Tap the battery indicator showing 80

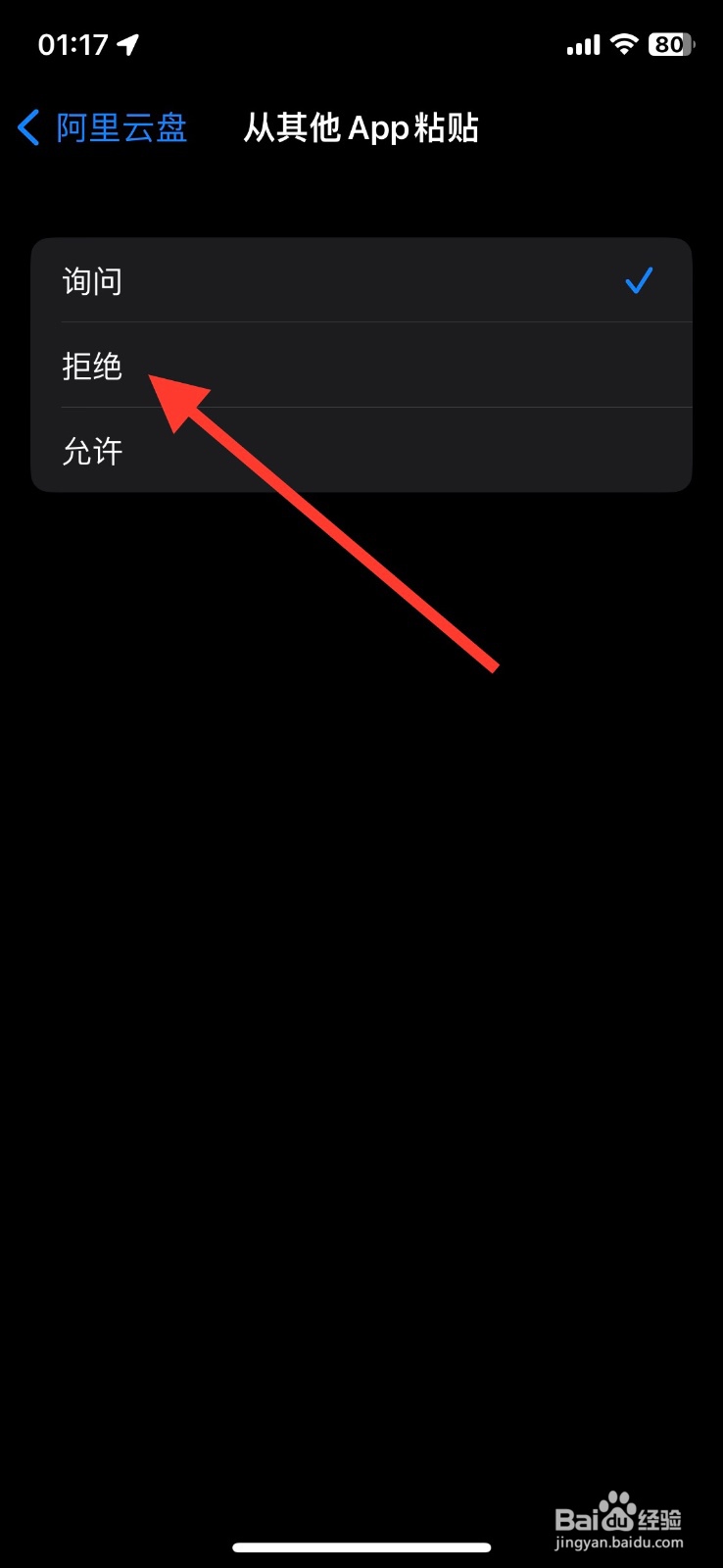[x=669, y=44]
